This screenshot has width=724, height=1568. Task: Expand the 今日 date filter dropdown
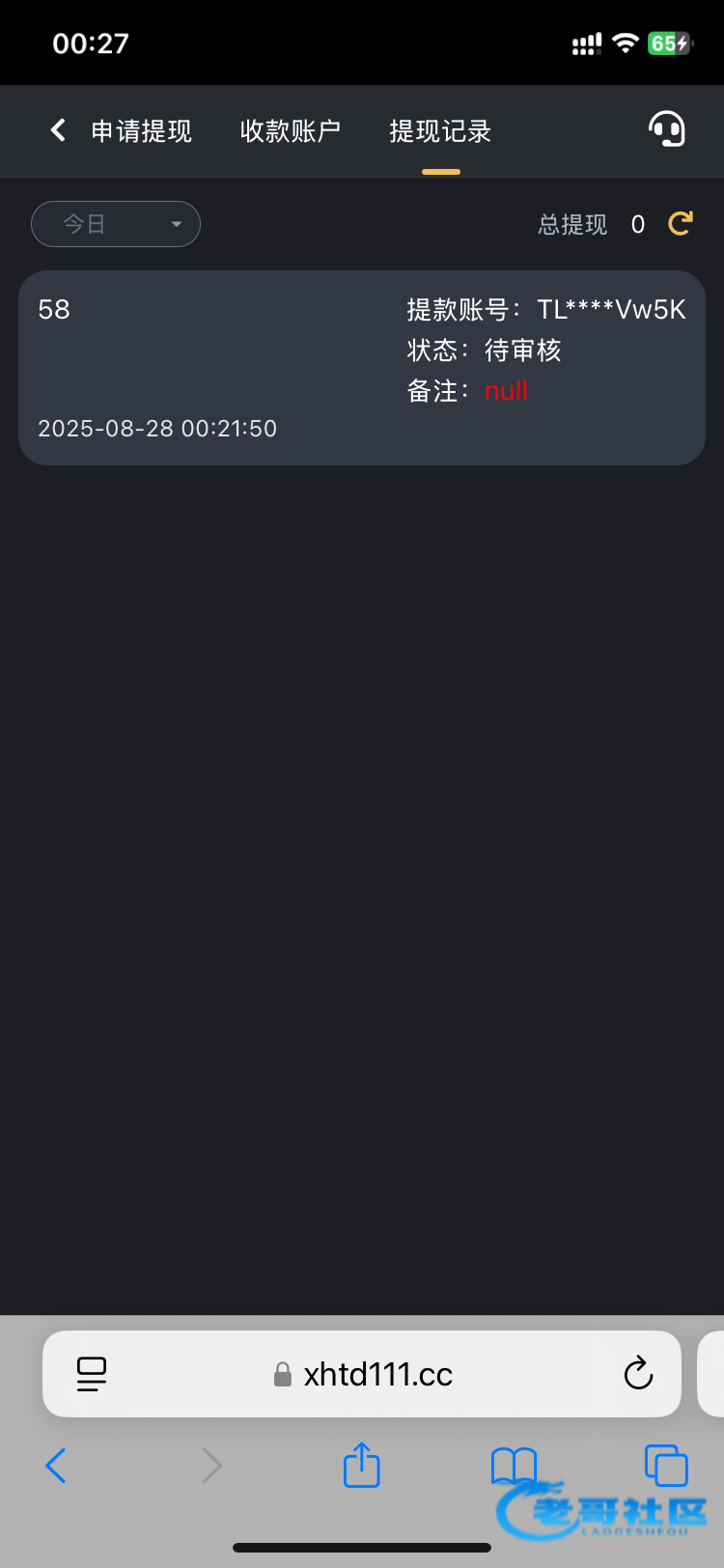[116, 224]
